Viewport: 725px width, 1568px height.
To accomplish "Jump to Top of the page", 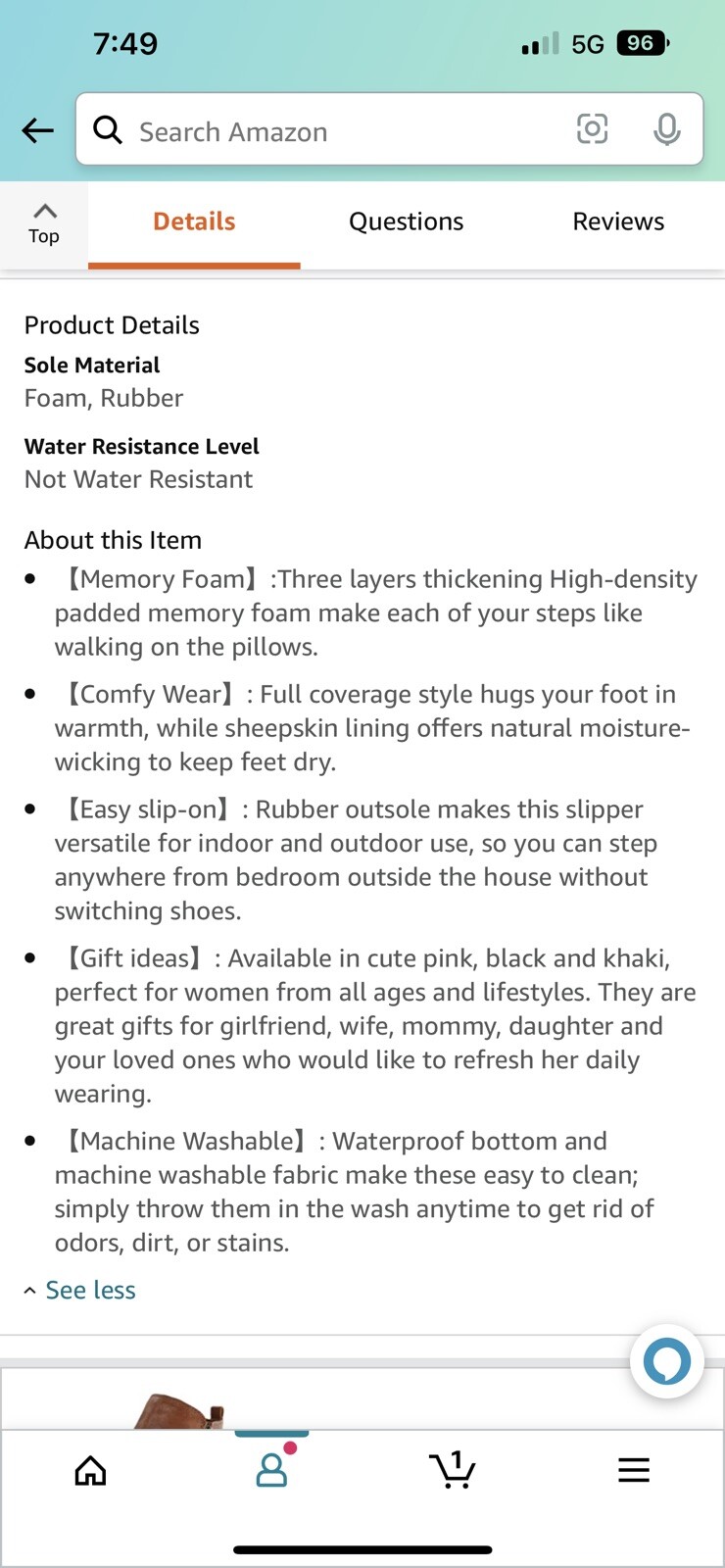I will coord(44,224).
